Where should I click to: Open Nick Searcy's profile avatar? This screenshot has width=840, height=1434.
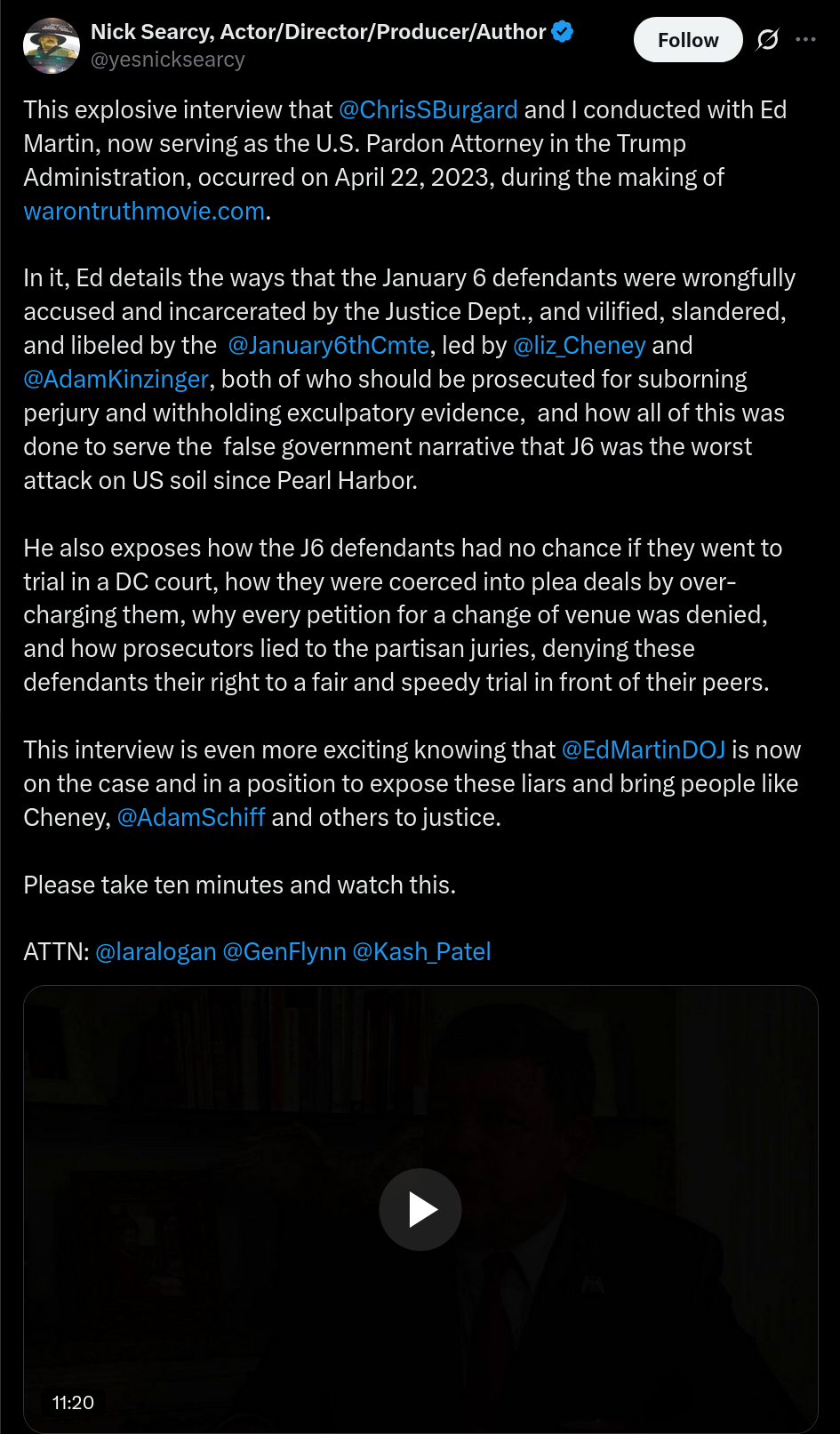pos(52,45)
